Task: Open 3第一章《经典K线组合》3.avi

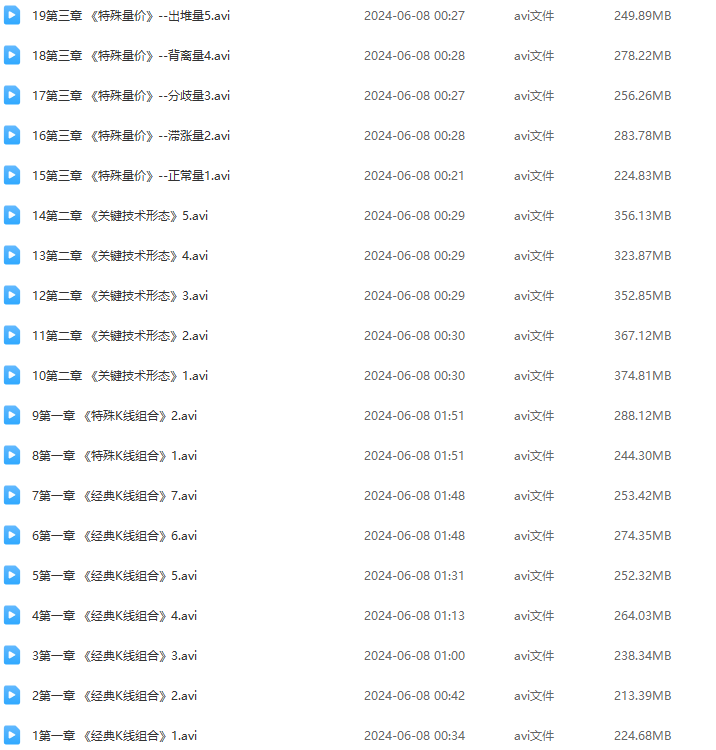Action: (114, 656)
